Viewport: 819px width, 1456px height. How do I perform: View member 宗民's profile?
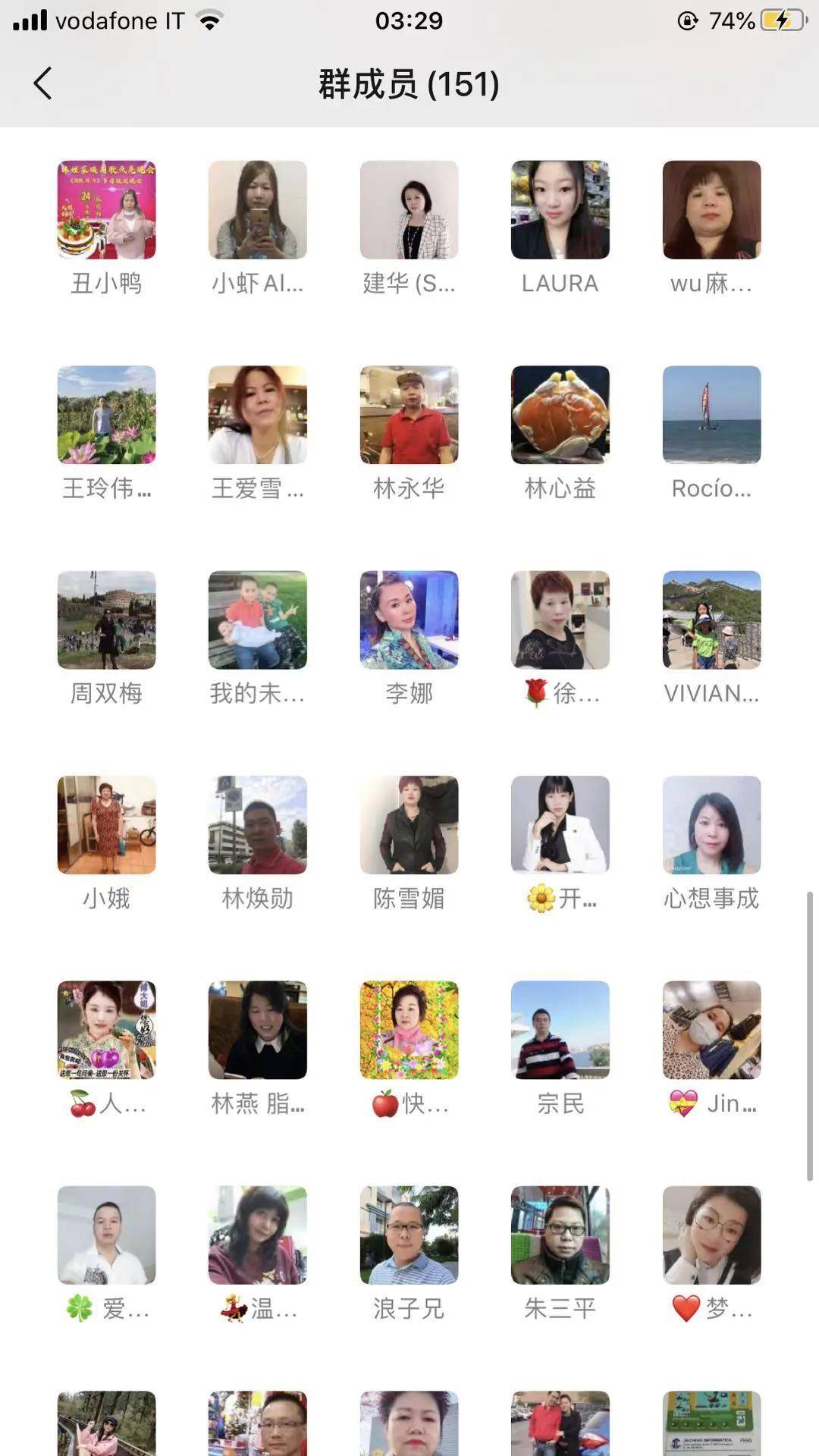[x=560, y=1030]
